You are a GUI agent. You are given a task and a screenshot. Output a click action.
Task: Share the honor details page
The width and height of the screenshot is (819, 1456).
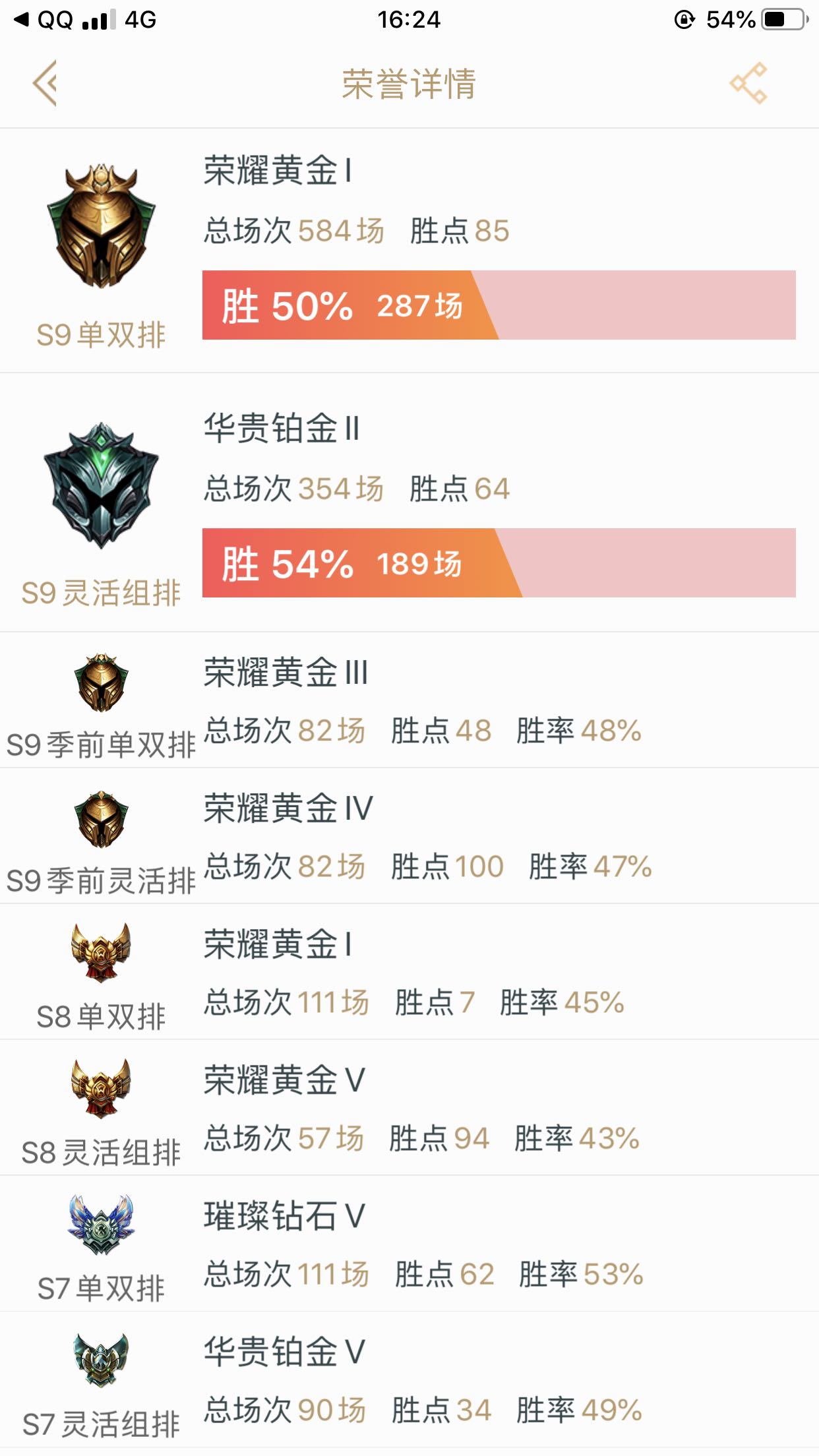click(x=748, y=83)
